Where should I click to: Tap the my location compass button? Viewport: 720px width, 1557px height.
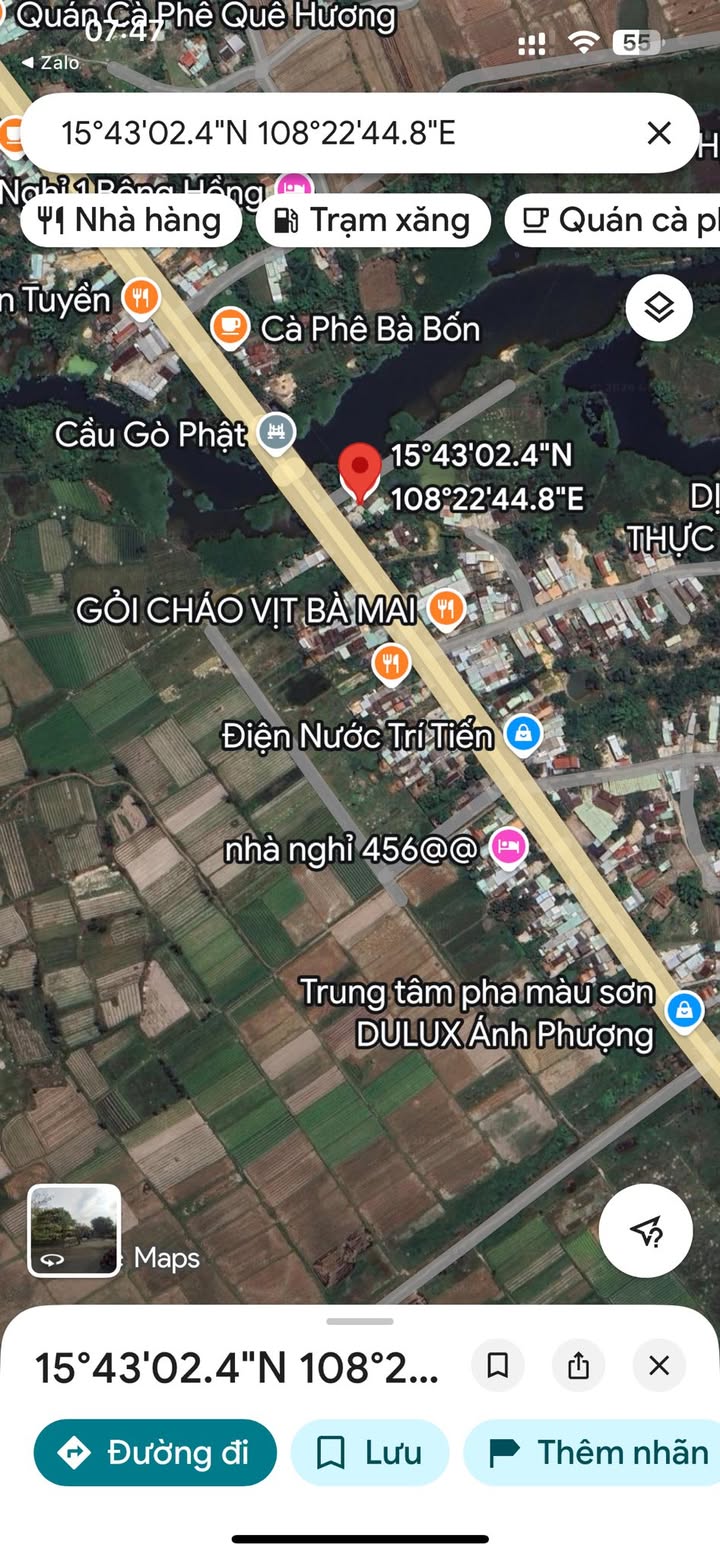[x=646, y=1230]
